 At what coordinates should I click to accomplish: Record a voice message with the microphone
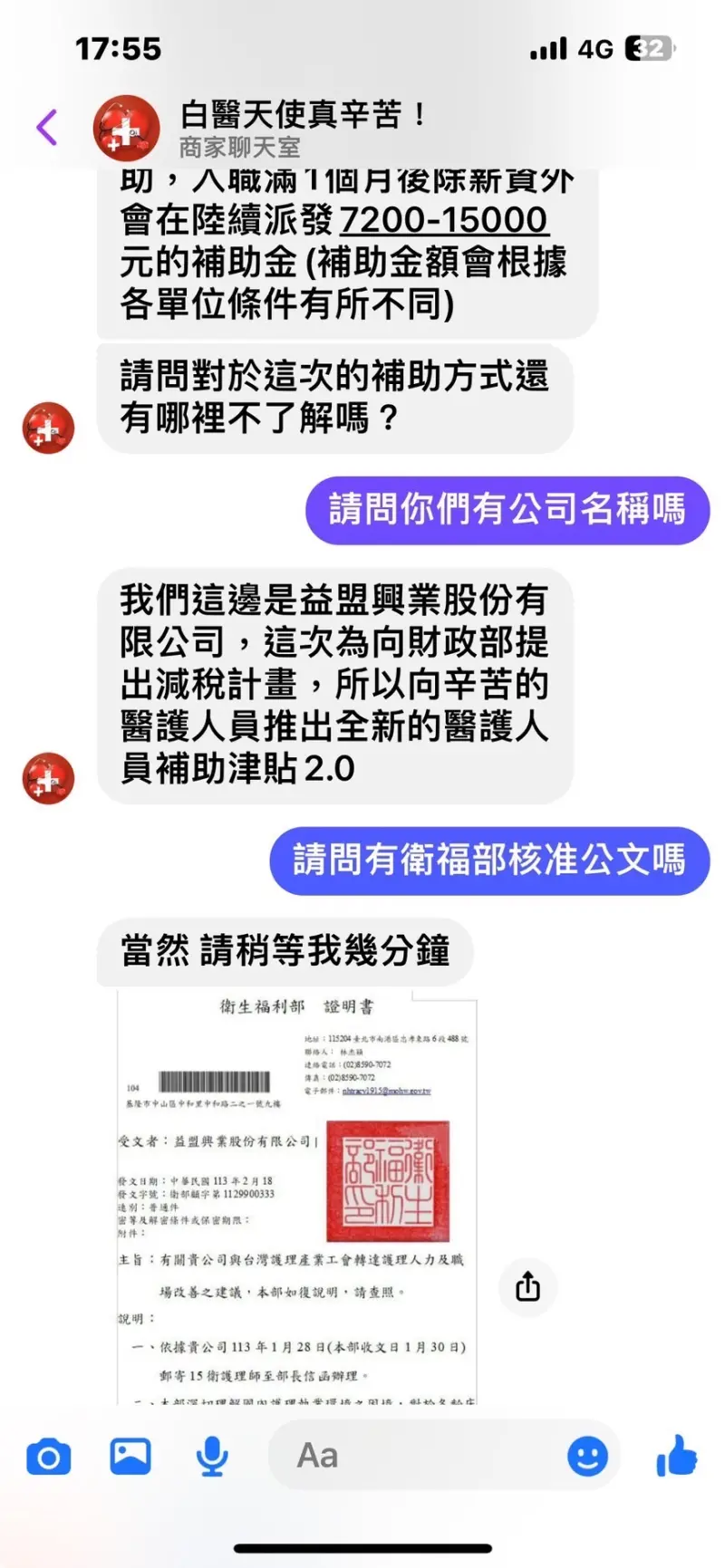tap(212, 1457)
